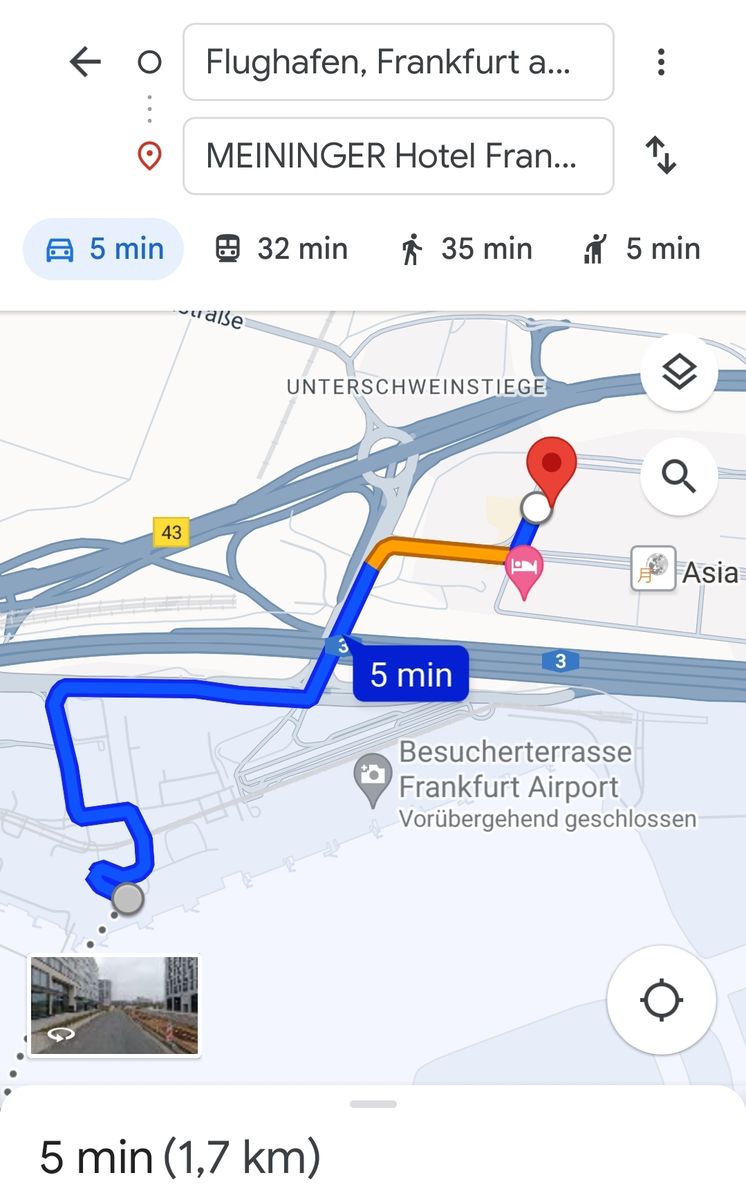Viewport: 746px width, 1200px height.
Task: Go back using the arrow icon
Action: tap(85, 63)
